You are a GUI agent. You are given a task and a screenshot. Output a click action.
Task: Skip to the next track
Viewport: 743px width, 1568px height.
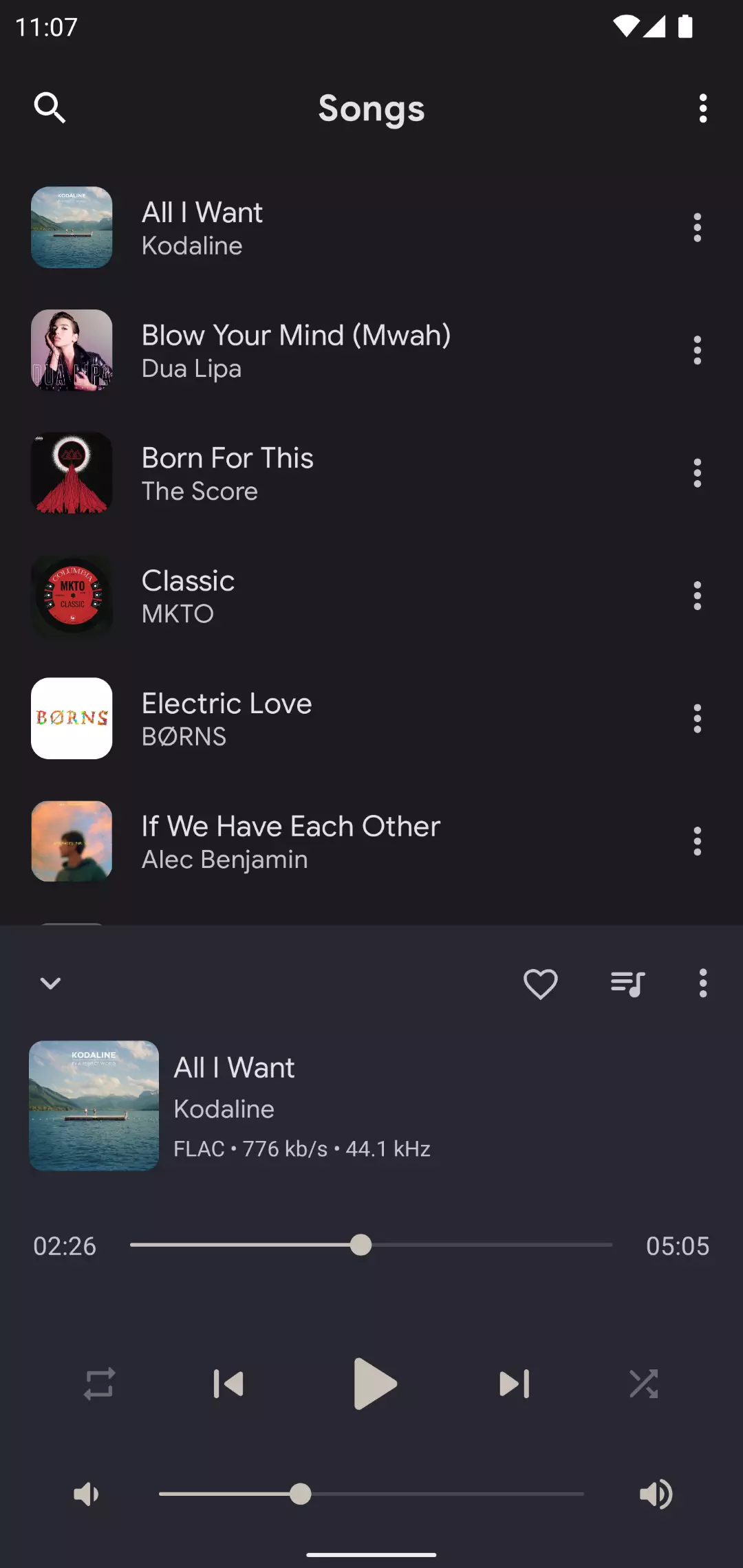pyautogui.click(x=515, y=1384)
